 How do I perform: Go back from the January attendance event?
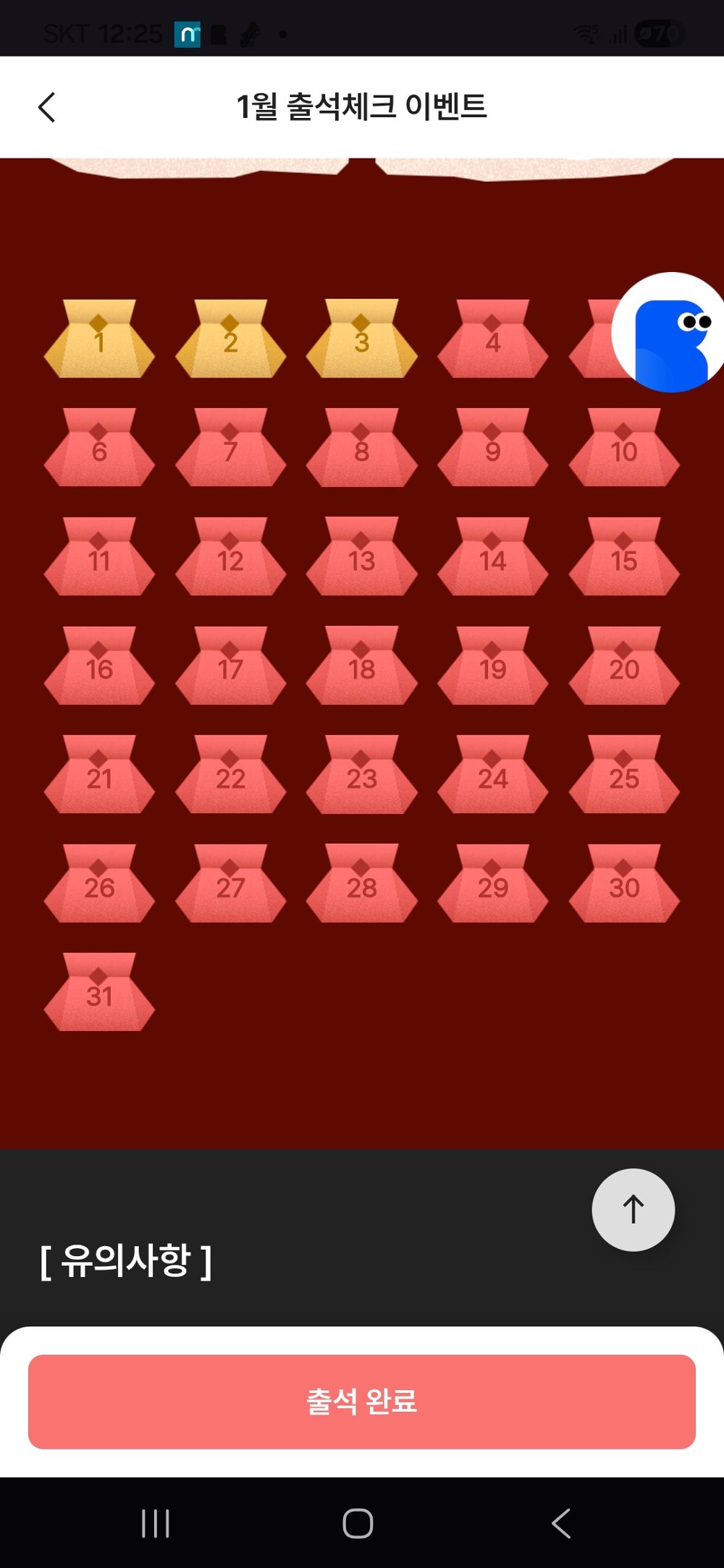tap(47, 108)
